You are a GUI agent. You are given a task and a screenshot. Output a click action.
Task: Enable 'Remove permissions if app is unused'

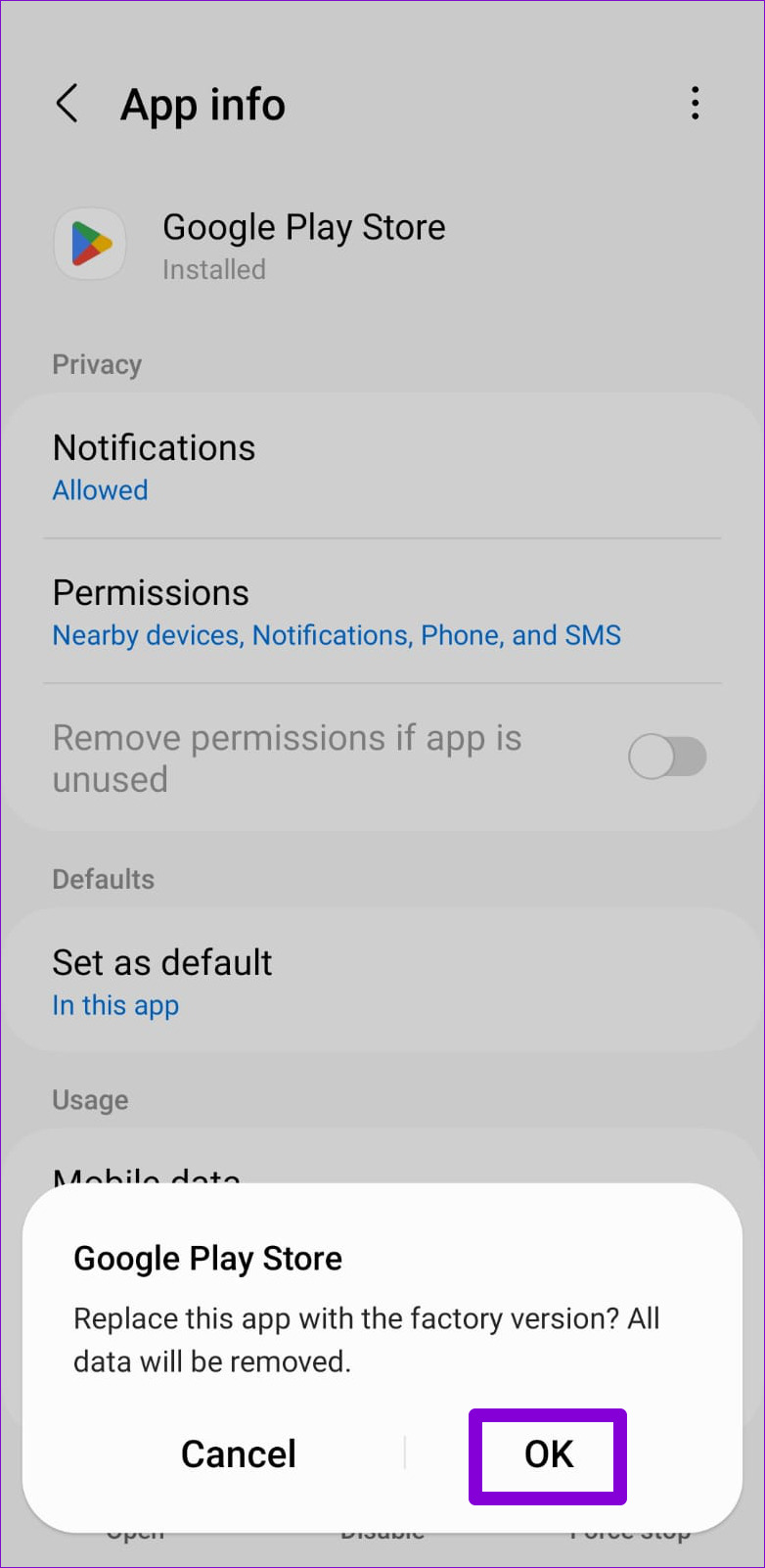(x=668, y=756)
